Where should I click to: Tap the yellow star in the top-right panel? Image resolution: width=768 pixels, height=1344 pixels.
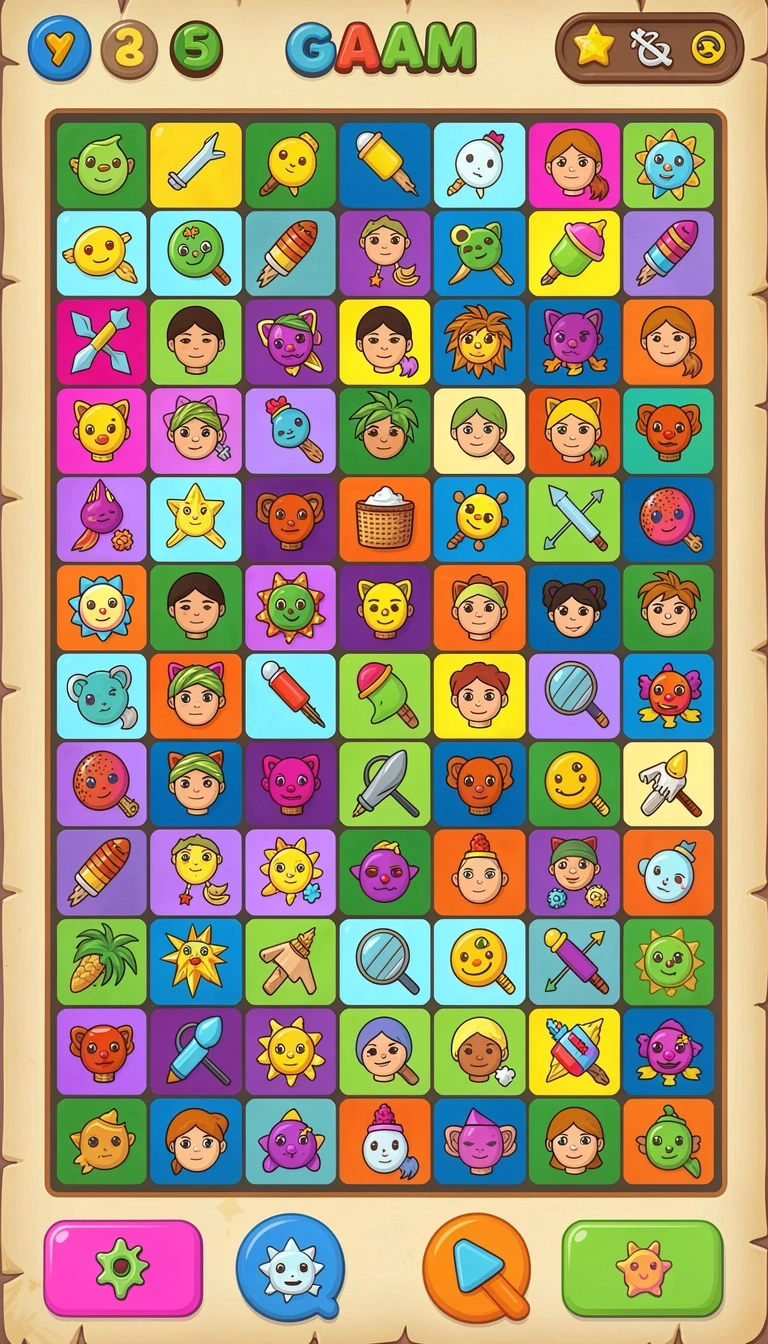593,47
